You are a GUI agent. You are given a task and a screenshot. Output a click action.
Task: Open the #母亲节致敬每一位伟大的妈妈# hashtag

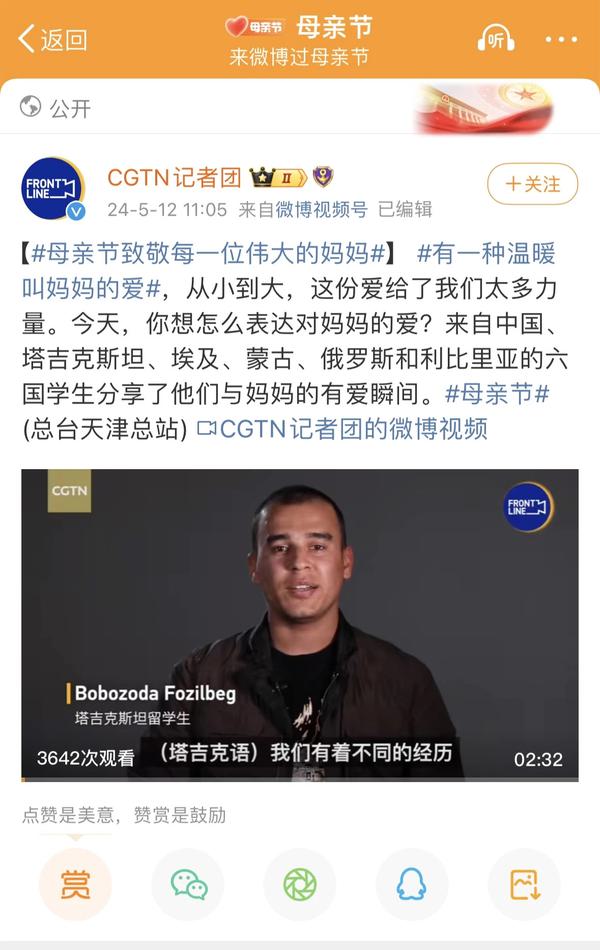[208, 251]
